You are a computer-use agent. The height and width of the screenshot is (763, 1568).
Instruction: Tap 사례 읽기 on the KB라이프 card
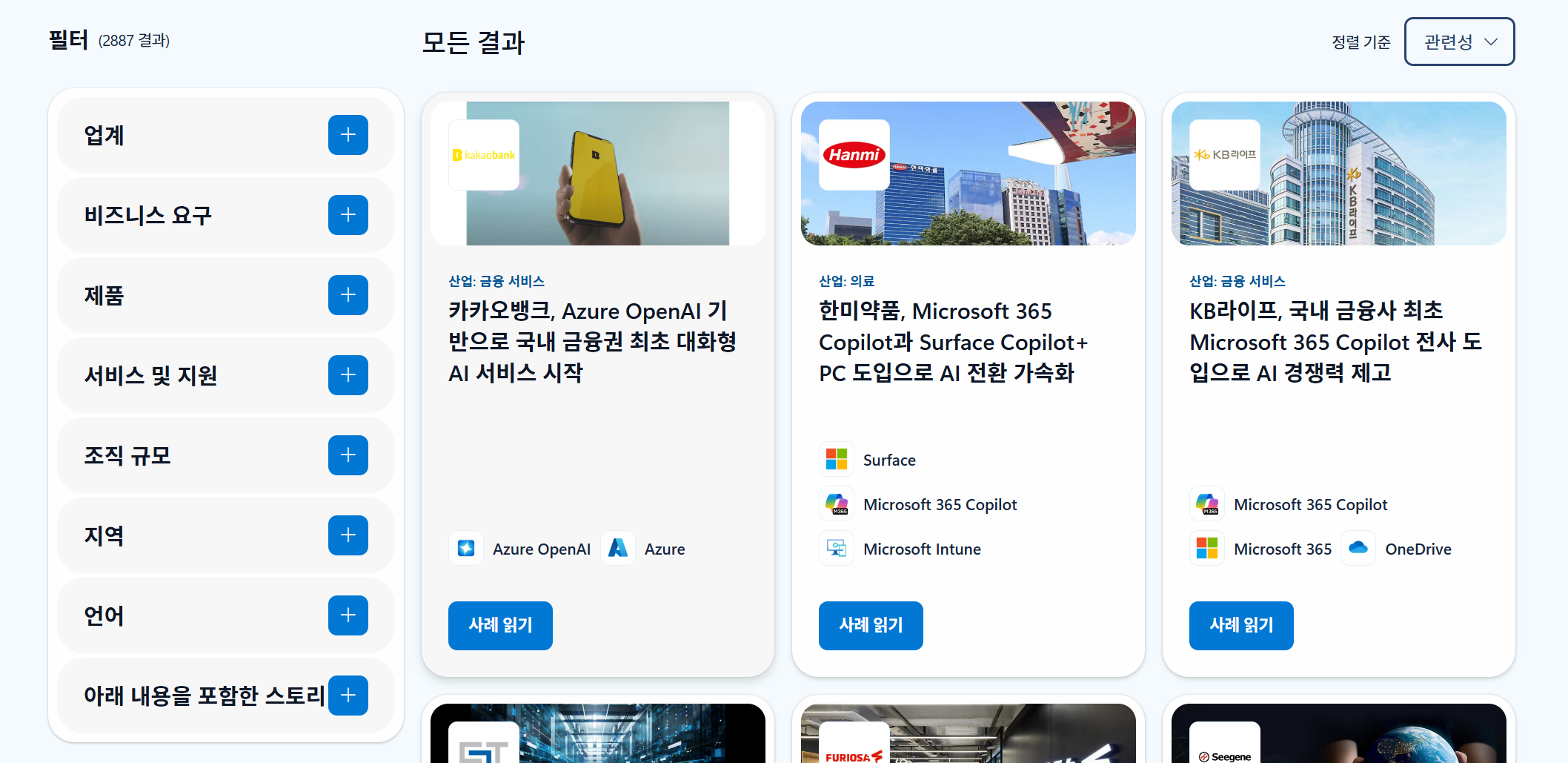pyautogui.click(x=1241, y=625)
